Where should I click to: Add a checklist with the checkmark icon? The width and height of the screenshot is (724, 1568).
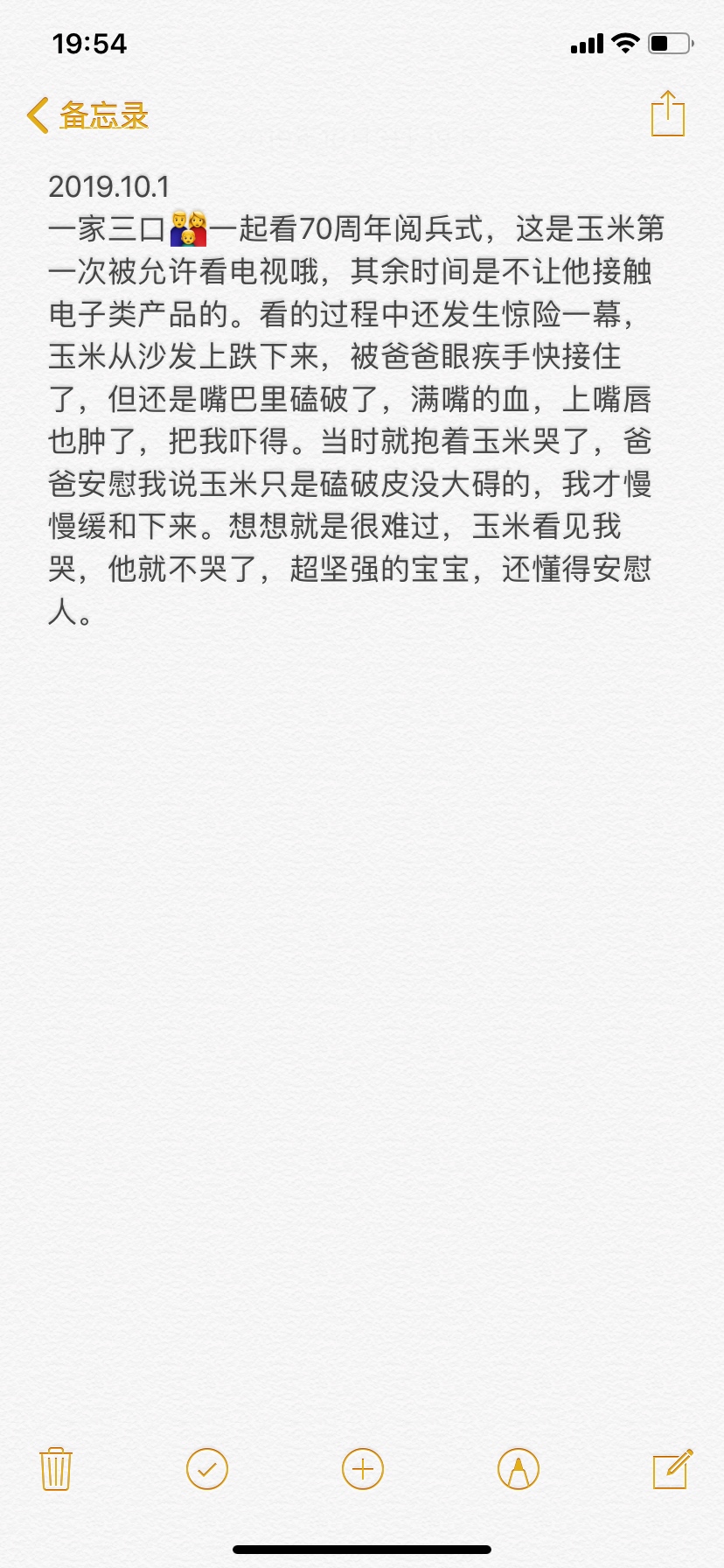(207, 1468)
